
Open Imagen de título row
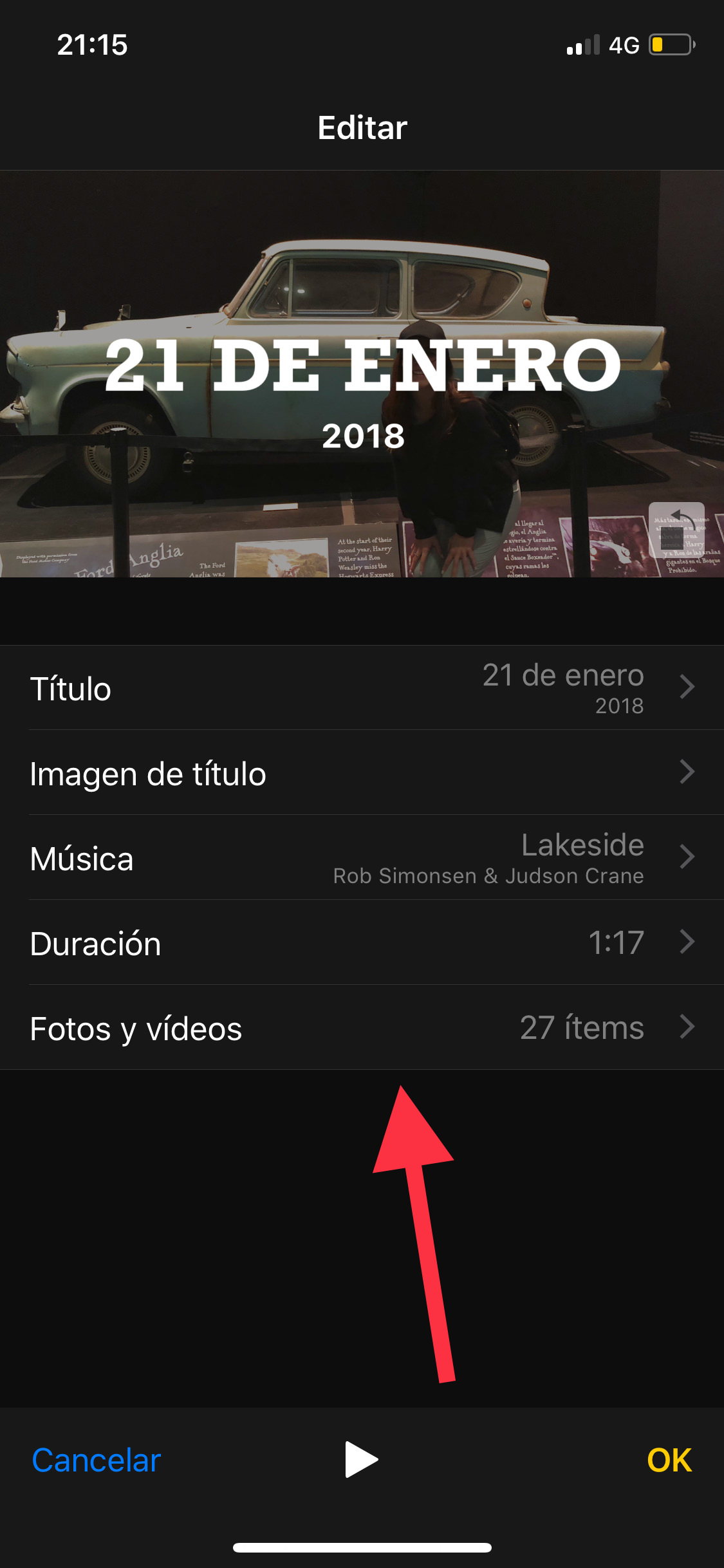[362, 773]
